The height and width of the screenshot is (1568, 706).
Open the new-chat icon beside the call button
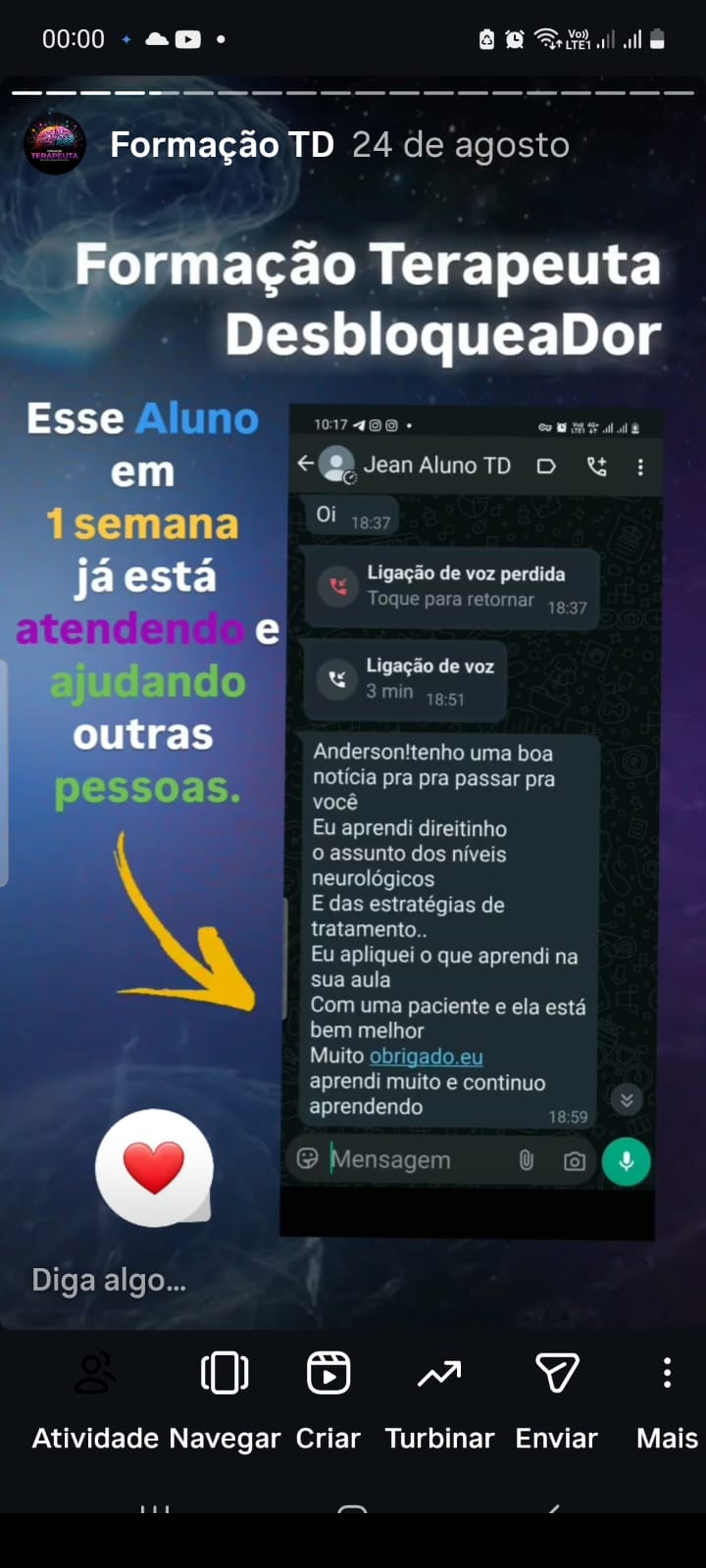(546, 466)
